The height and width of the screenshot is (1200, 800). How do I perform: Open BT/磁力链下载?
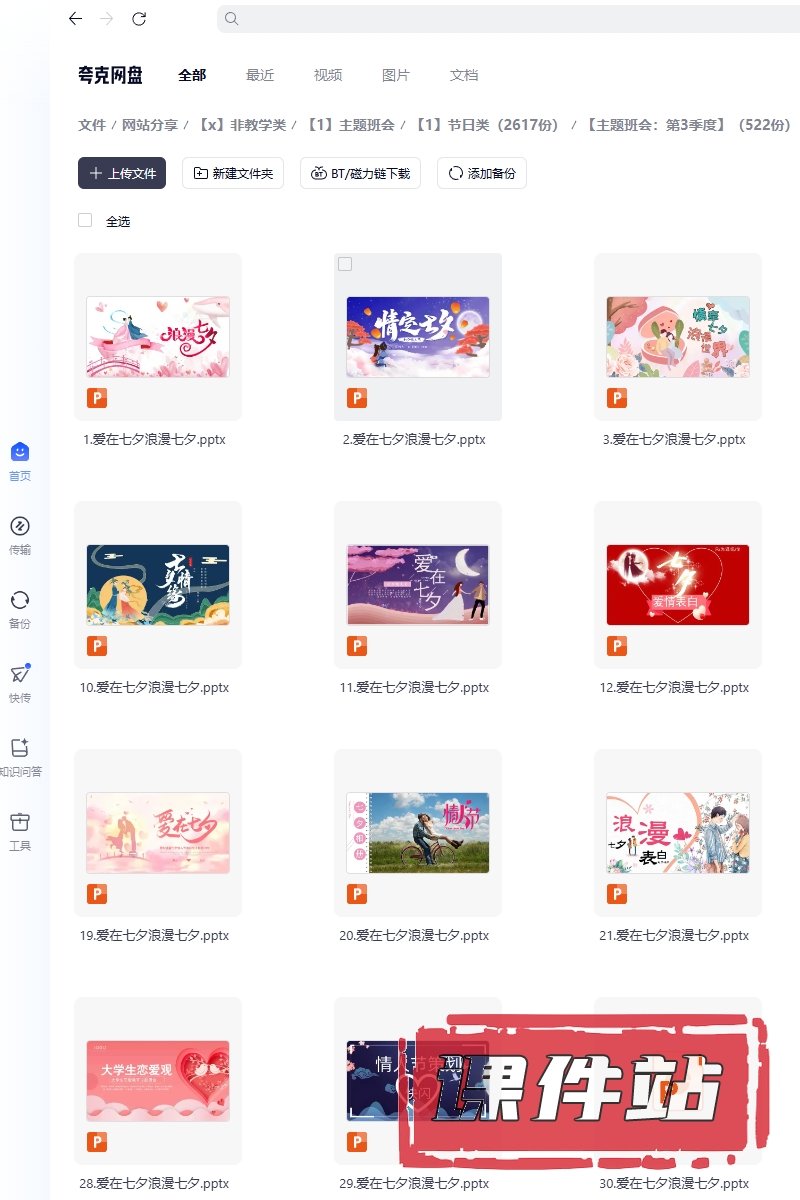(360, 173)
